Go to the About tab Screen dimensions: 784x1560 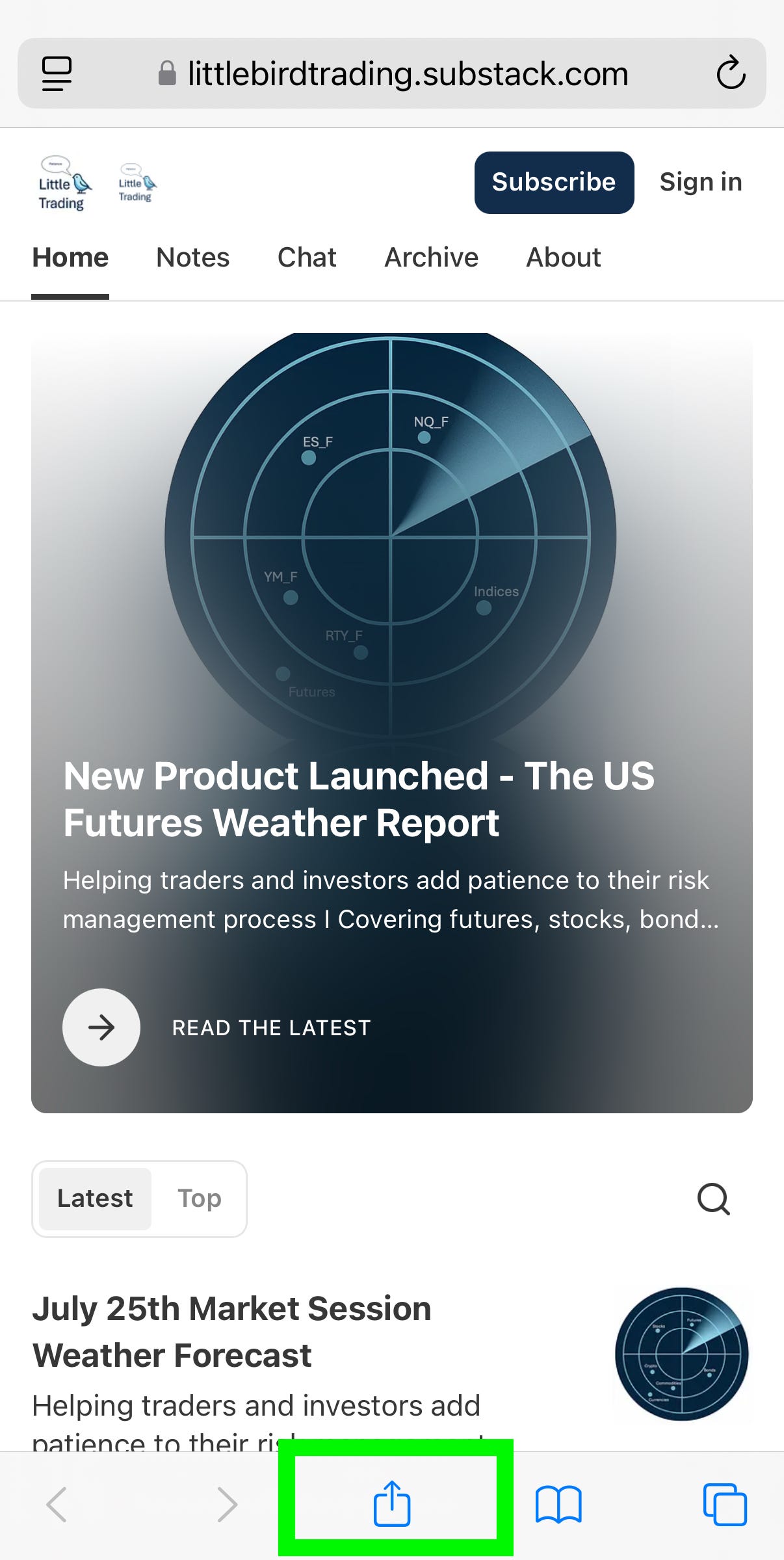(563, 258)
